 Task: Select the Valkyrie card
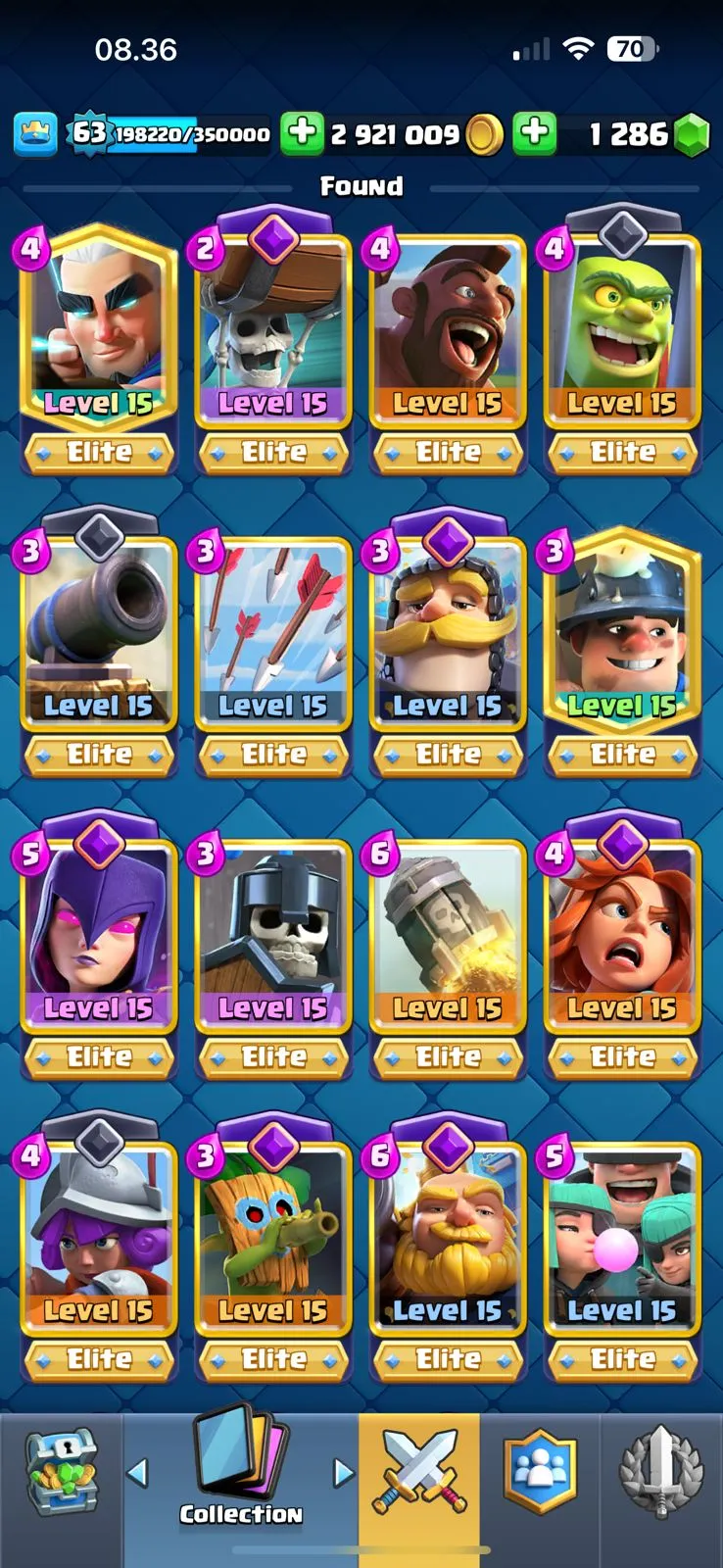point(622,939)
